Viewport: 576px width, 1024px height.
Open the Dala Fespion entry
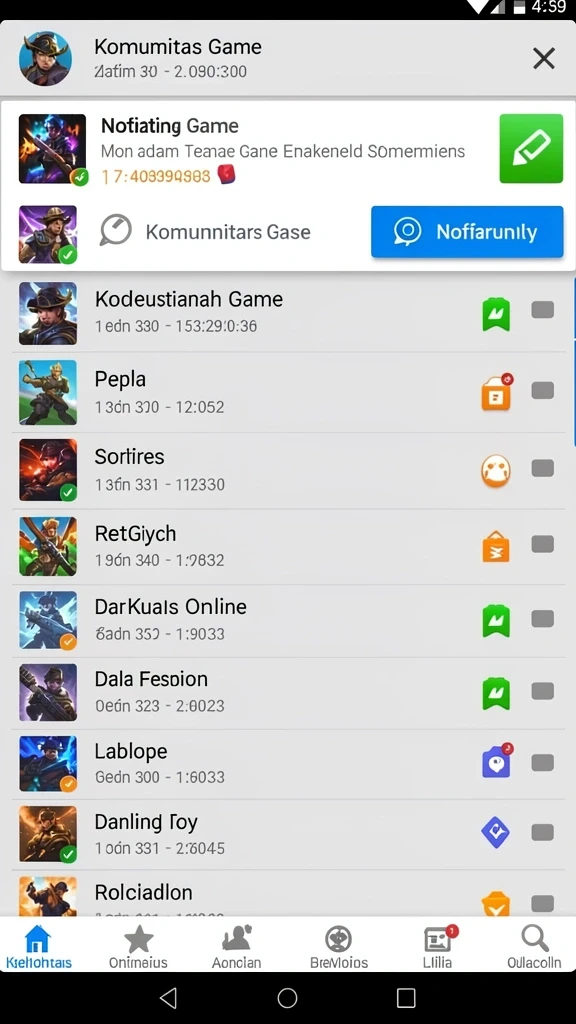(x=288, y=692)
